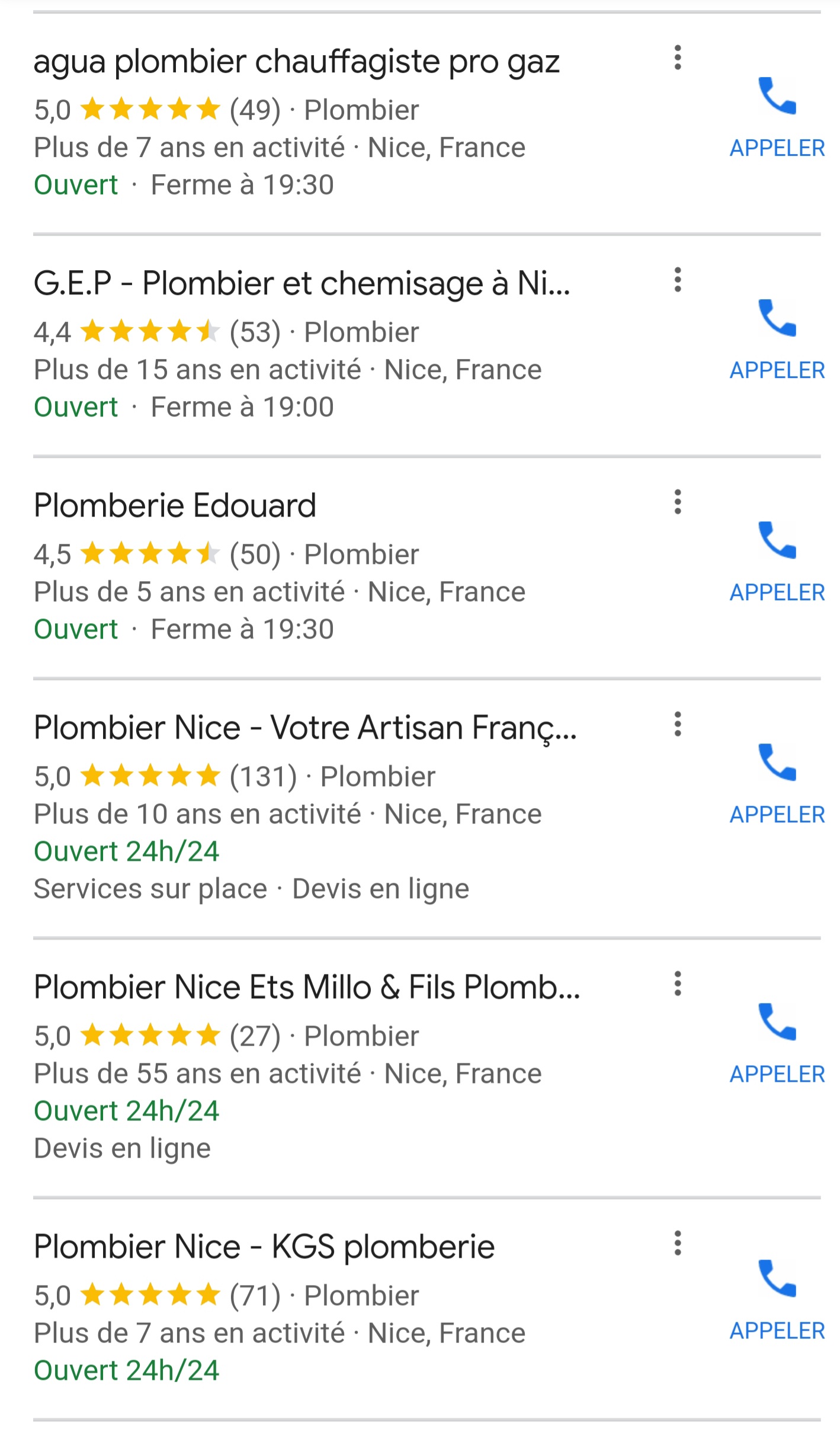Select Plombier Nice - KGS plomberie result
Viewport: 840px width, 1439px height.
click(x=264, y=1247)
